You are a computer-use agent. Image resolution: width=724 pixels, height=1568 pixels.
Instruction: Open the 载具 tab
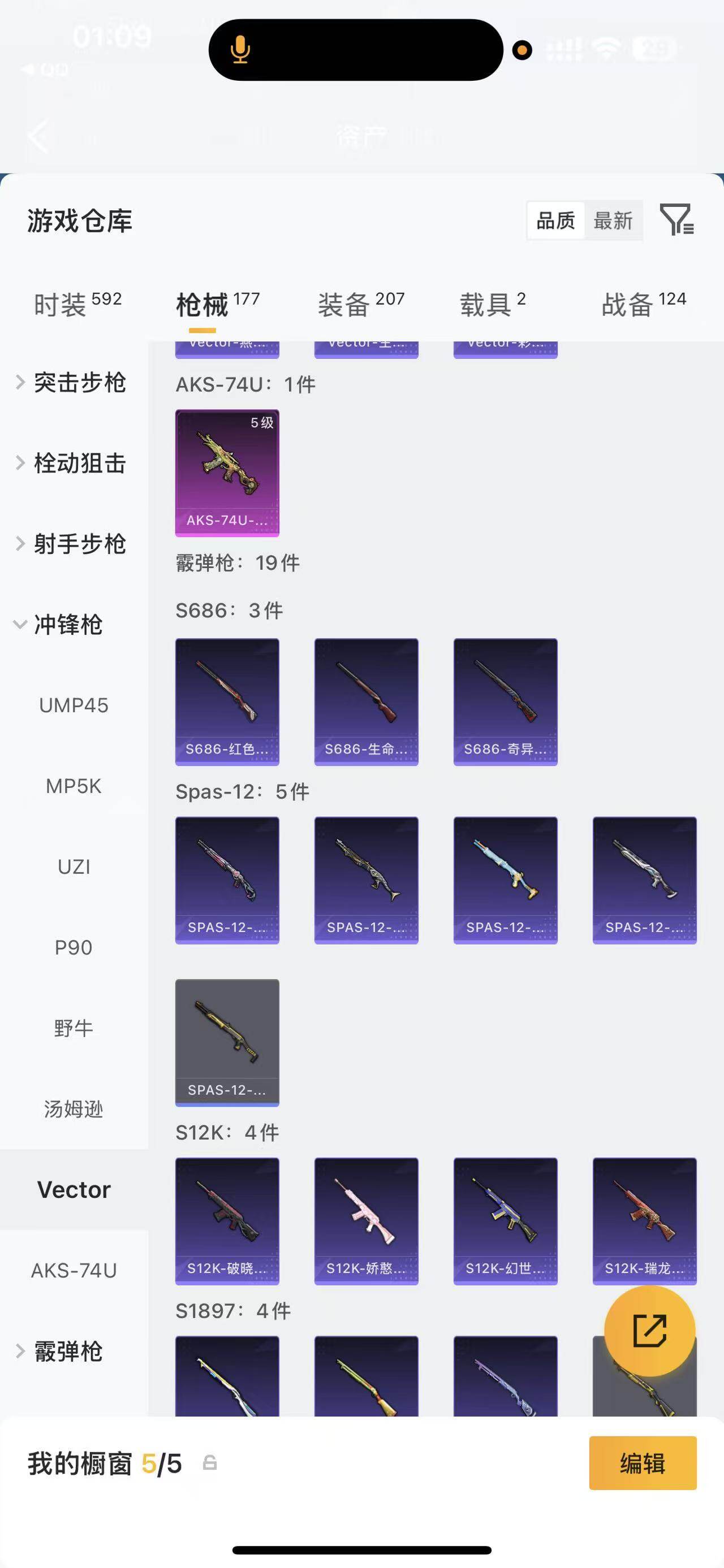[492, 304]
